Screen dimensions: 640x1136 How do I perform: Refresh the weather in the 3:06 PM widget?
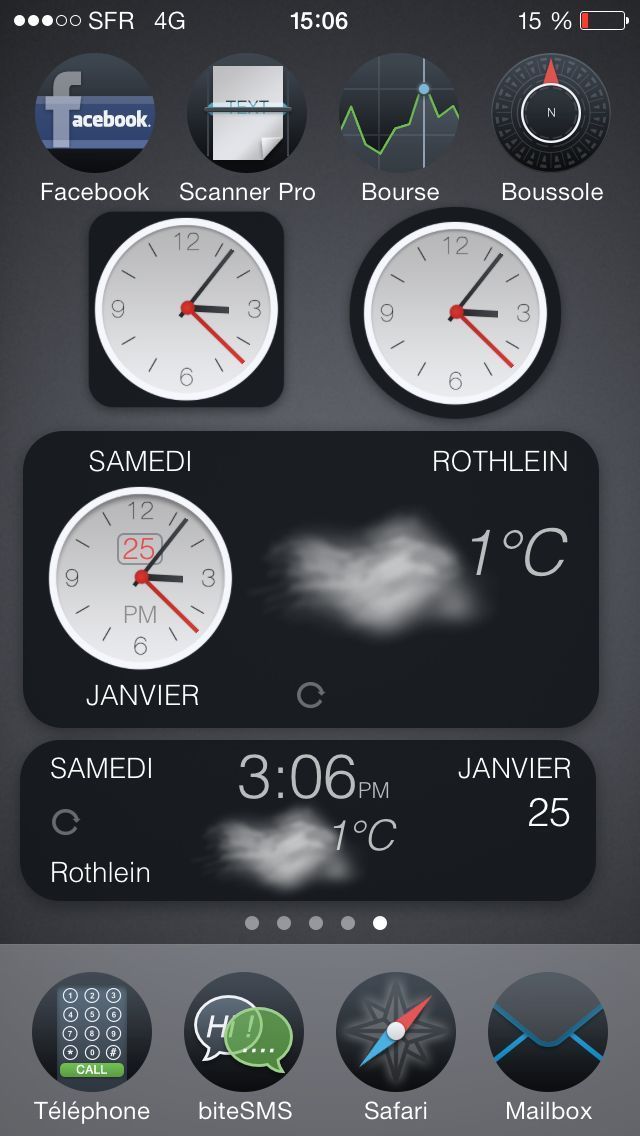click(65, 822)
